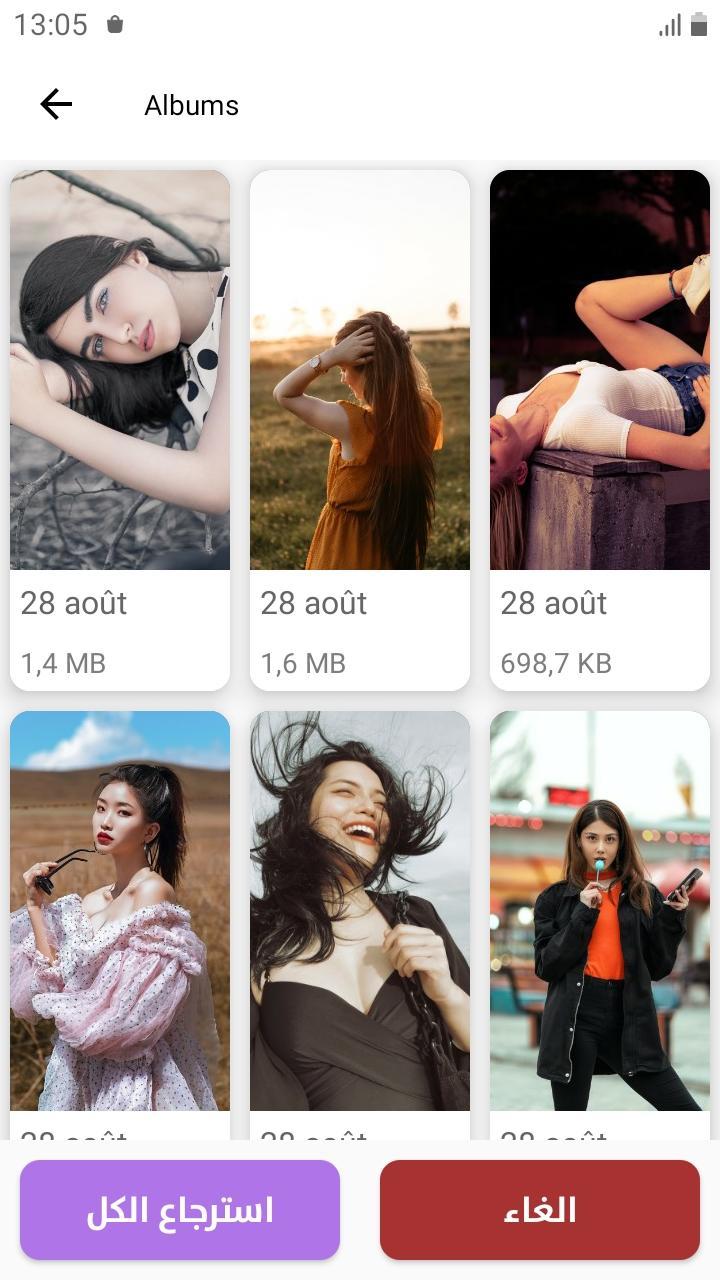Select the photo in the orange dress
The height and width of the screenshot is (1280, 720).
coord(360,370)
